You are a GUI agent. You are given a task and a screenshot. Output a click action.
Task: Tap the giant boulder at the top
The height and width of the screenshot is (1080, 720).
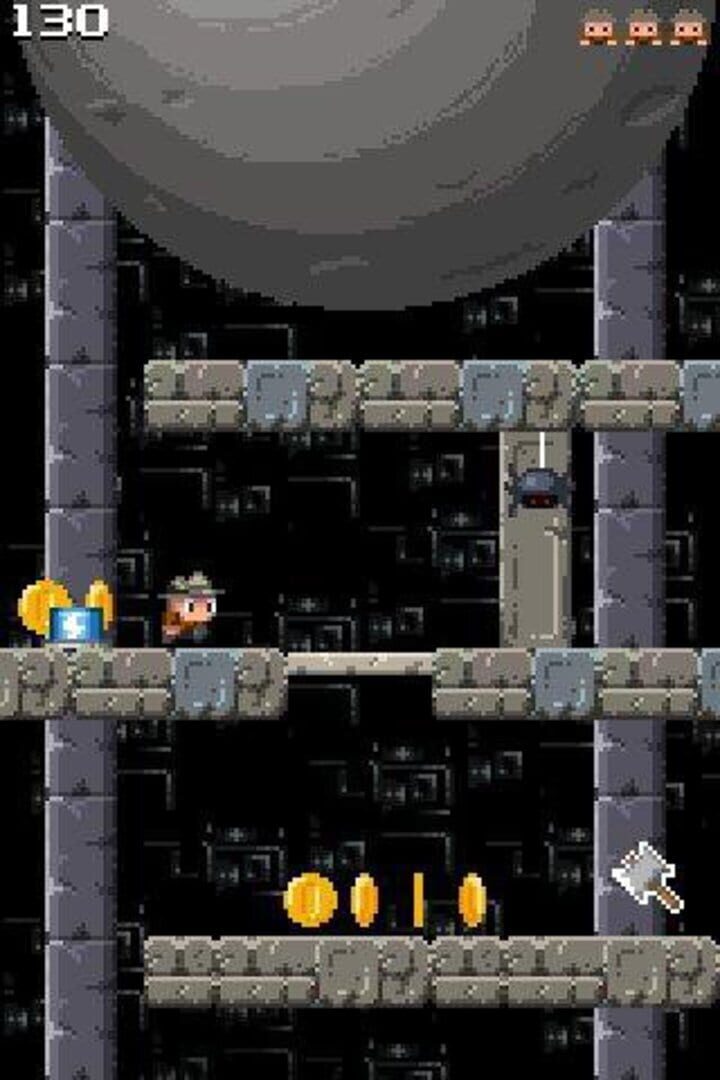tap(360, 150)
